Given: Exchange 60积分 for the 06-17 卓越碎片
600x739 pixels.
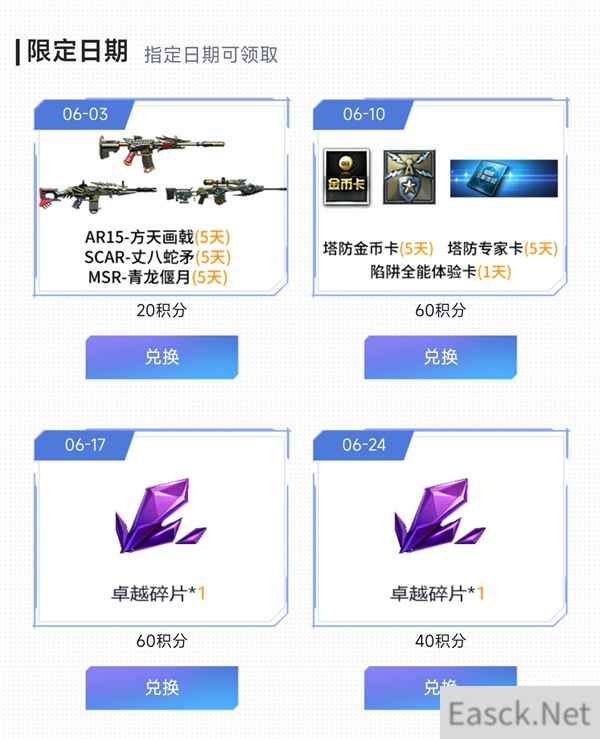Looking at the screenshot, I should click(161, 687).
